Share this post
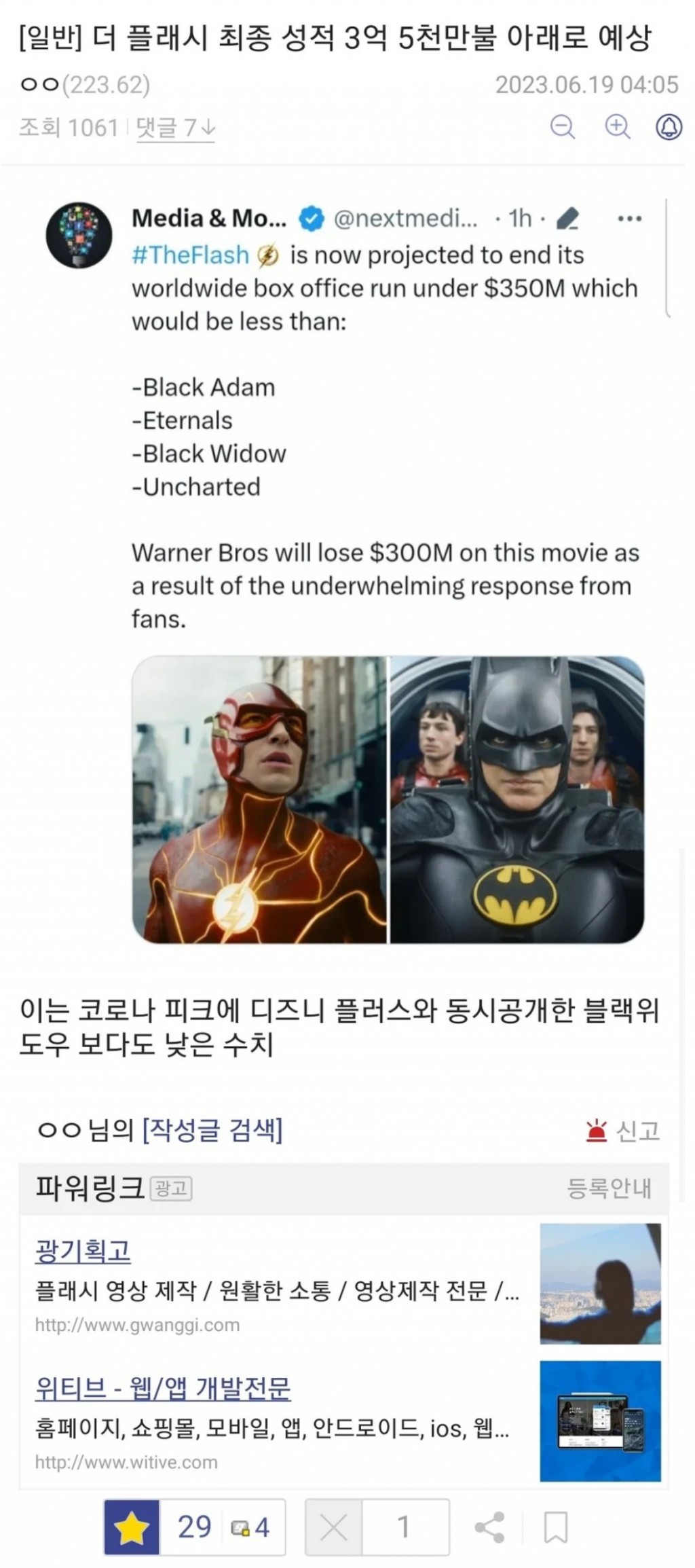 [489, 1527]
